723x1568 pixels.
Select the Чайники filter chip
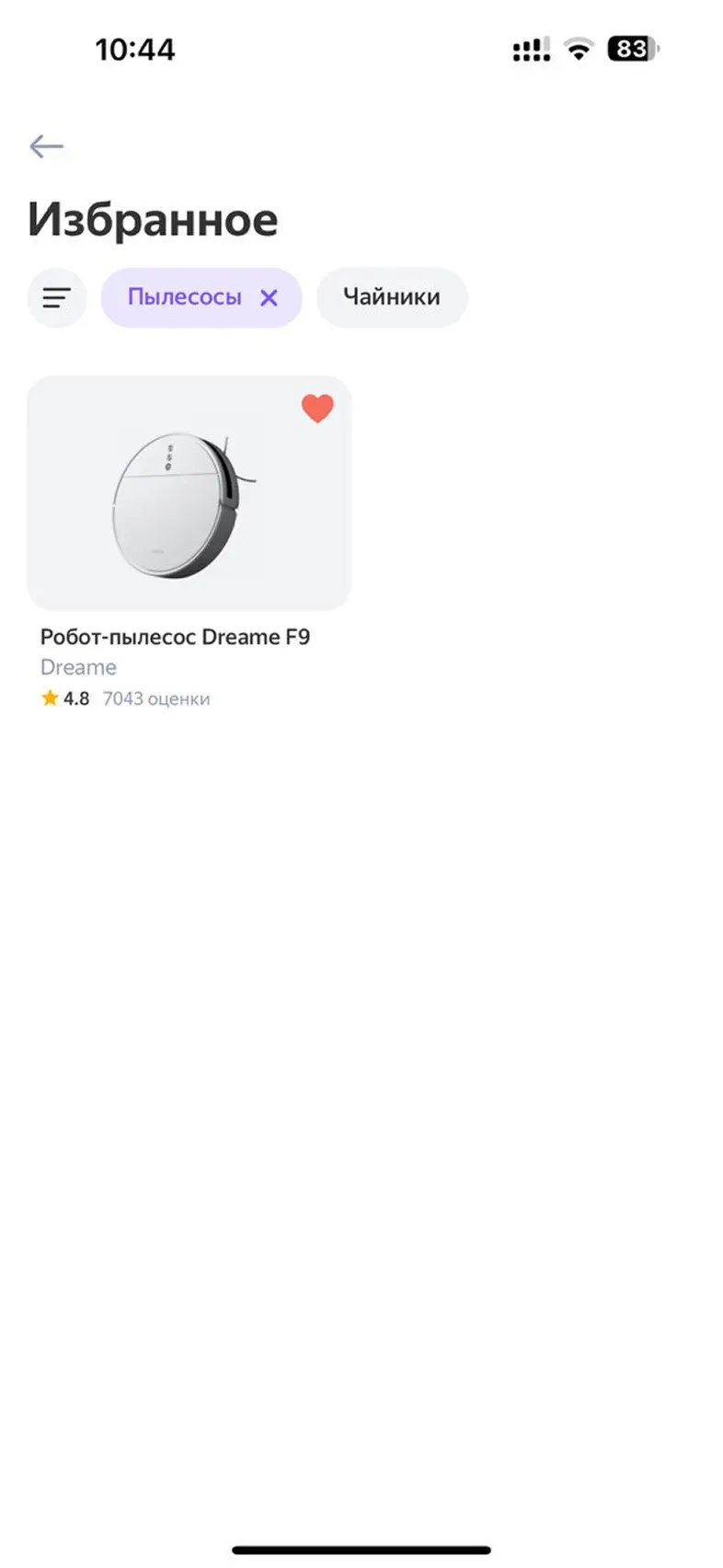tap(392, 297)
